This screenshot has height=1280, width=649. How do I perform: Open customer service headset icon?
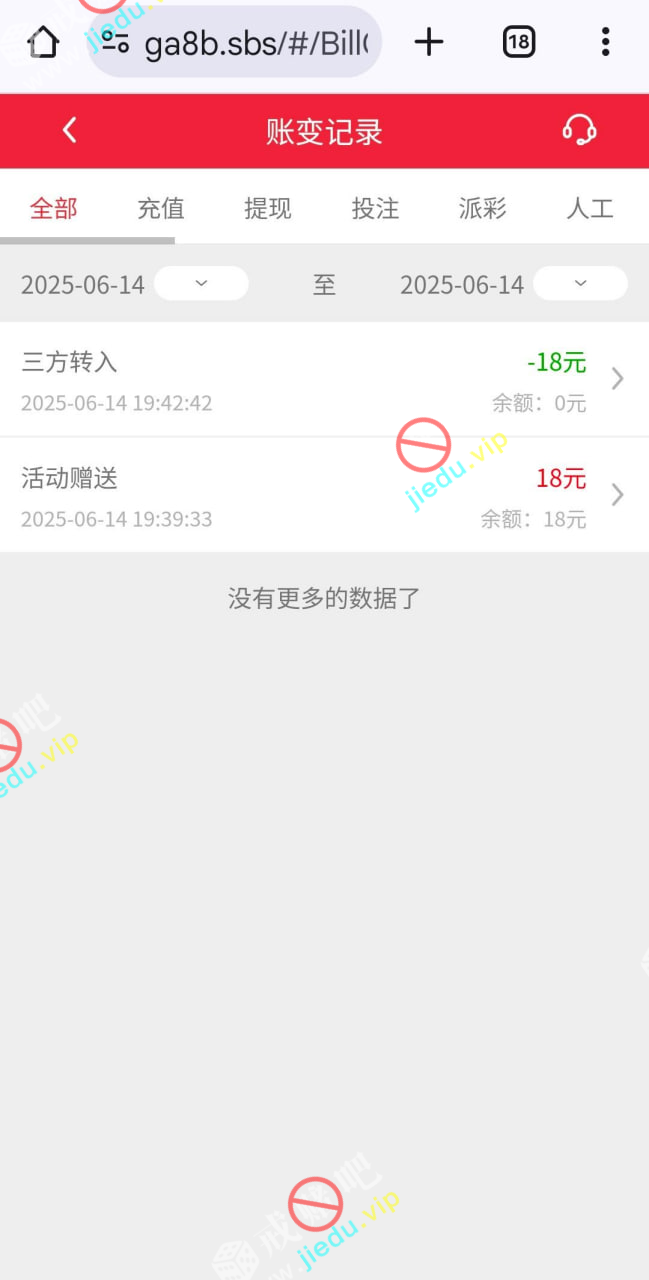[579, 130]
